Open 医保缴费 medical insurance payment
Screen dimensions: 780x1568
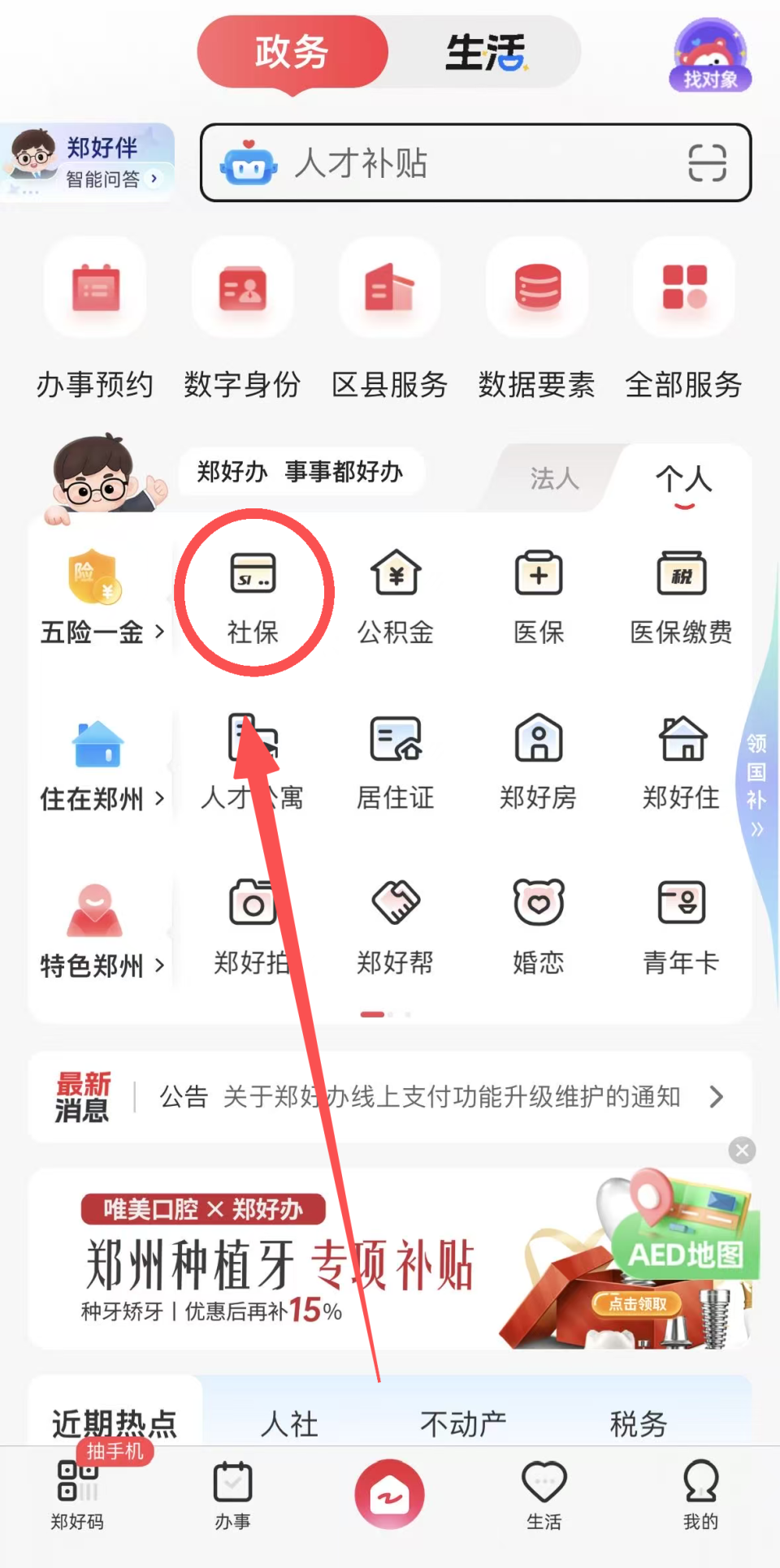[x=681, y=593]
